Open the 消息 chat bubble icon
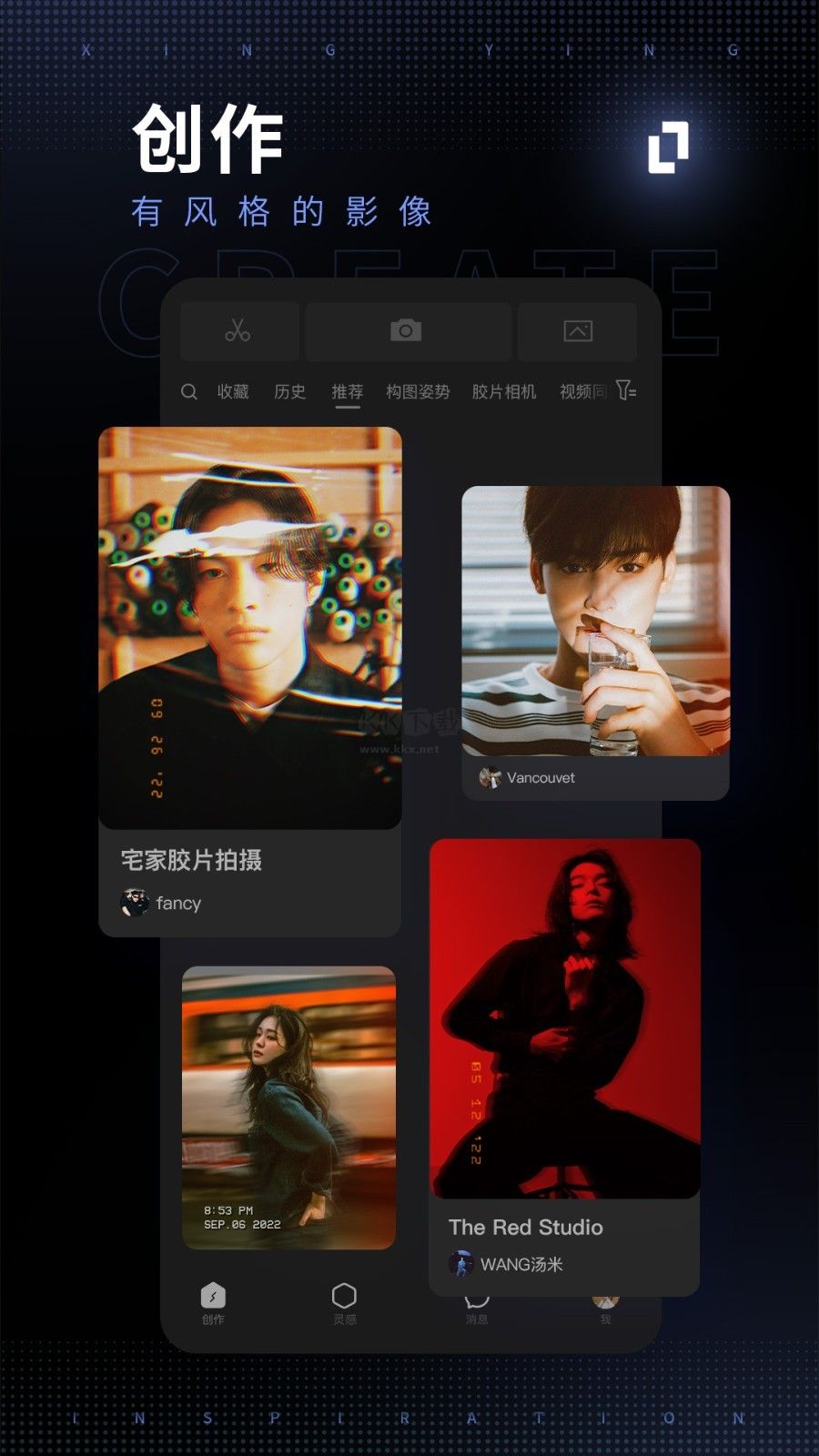819x1456 pixels. (476, 1301)
